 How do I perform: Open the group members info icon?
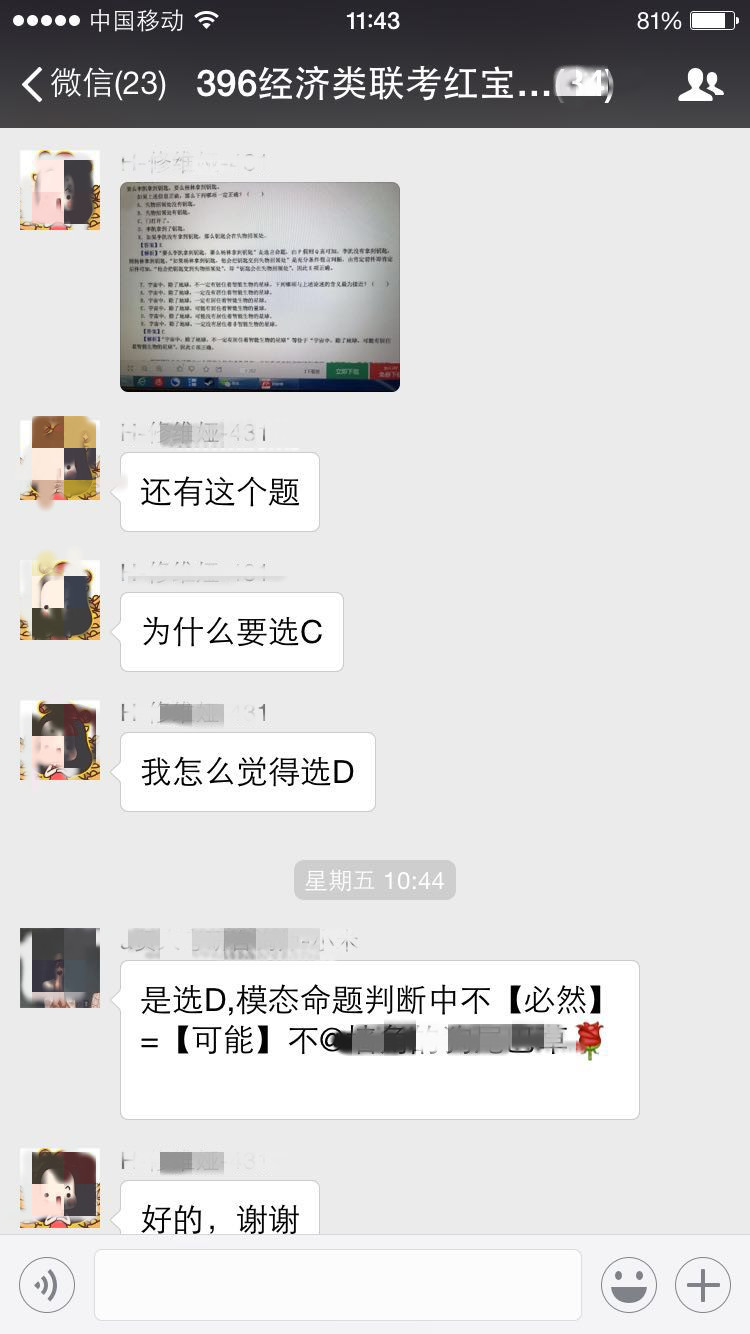pyautogui.click(x=700, y=85)
